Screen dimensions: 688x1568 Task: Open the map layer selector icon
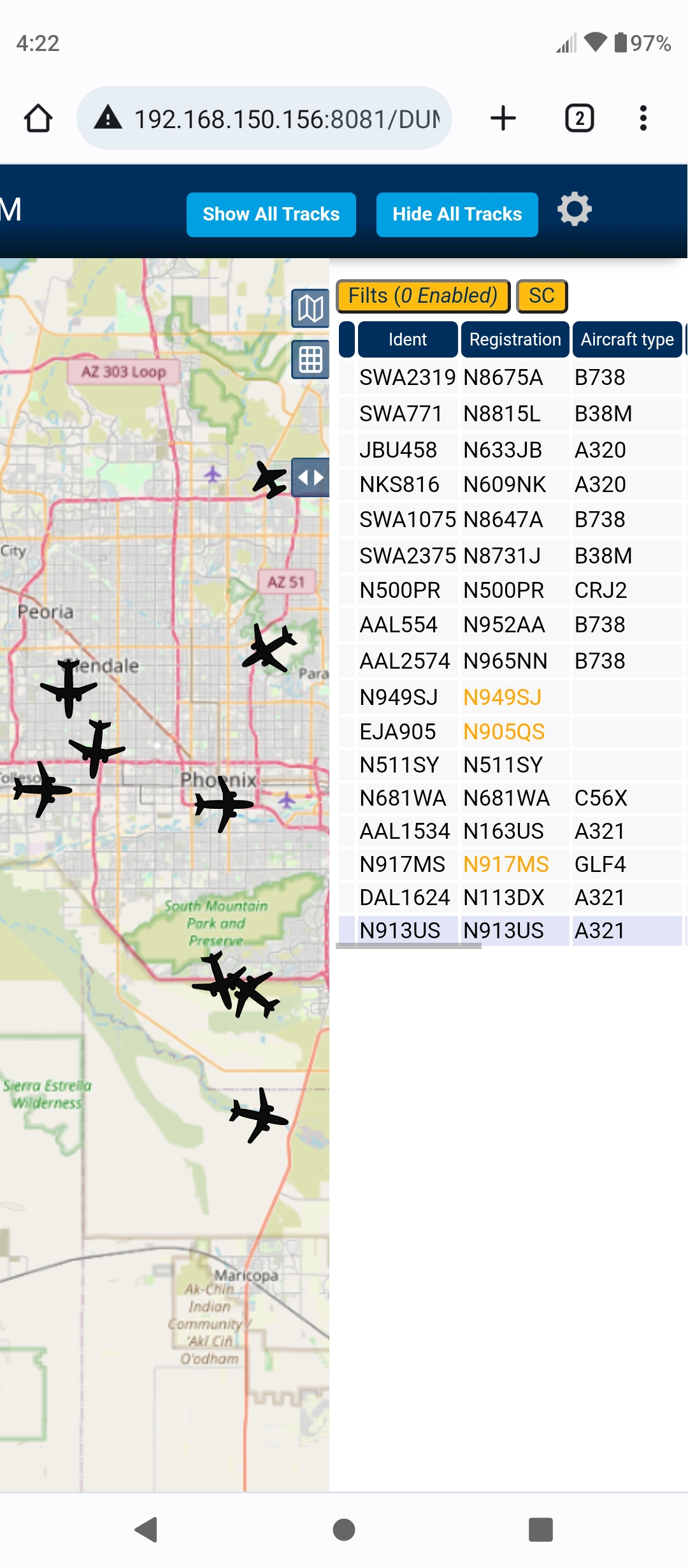click(x=310, y=309)
